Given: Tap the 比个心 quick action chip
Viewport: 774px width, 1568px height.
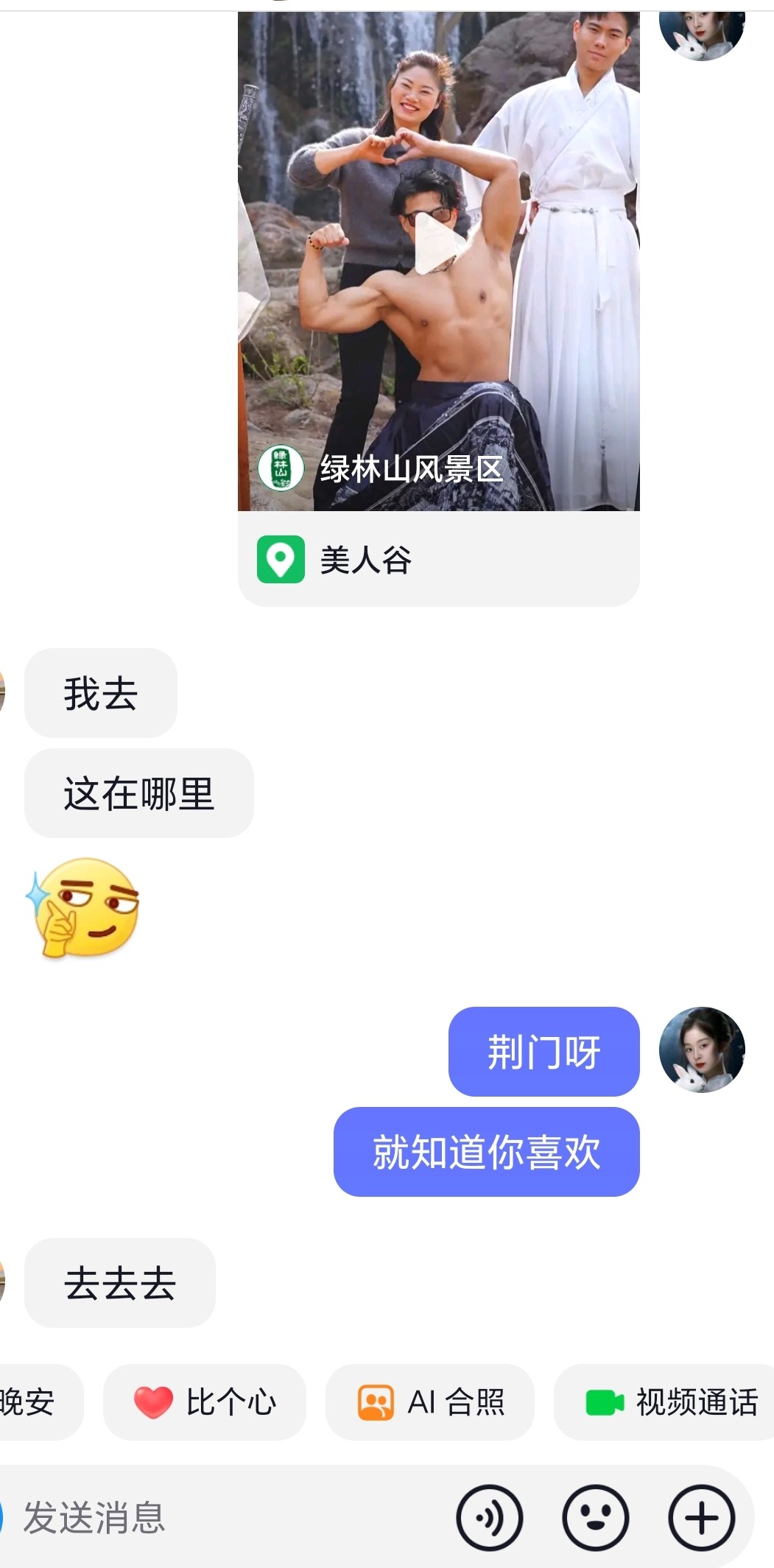Looking at the screenshot, I should tap(205, 1402).
